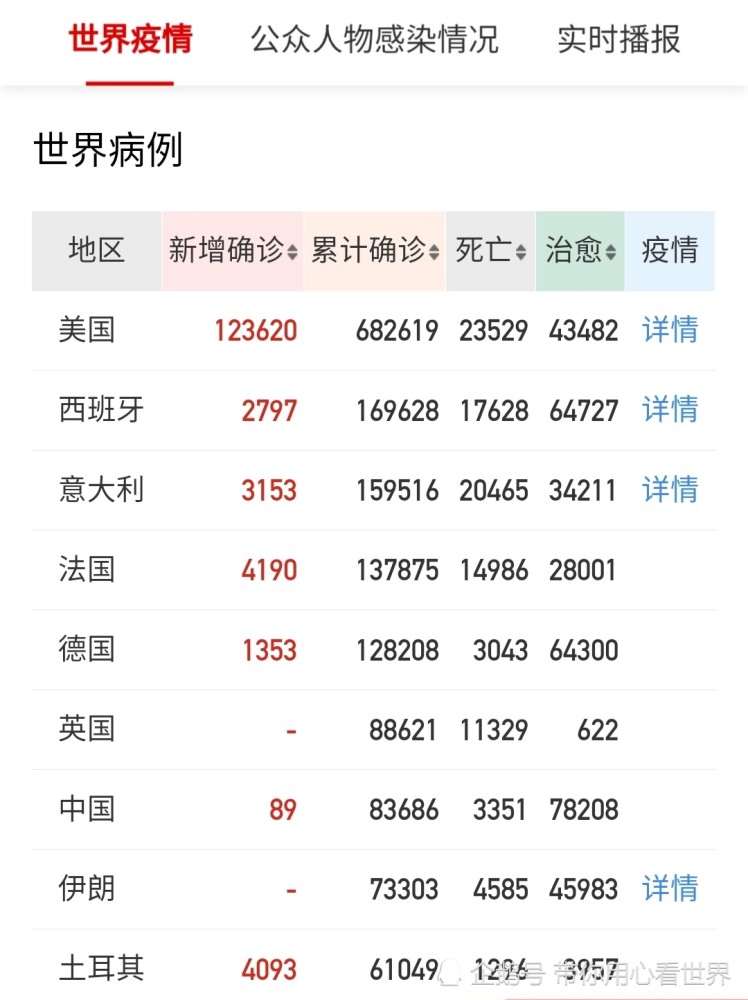Switch to the 公众人物感染情况 tab

pyautogui.click(x=378, y=40)
